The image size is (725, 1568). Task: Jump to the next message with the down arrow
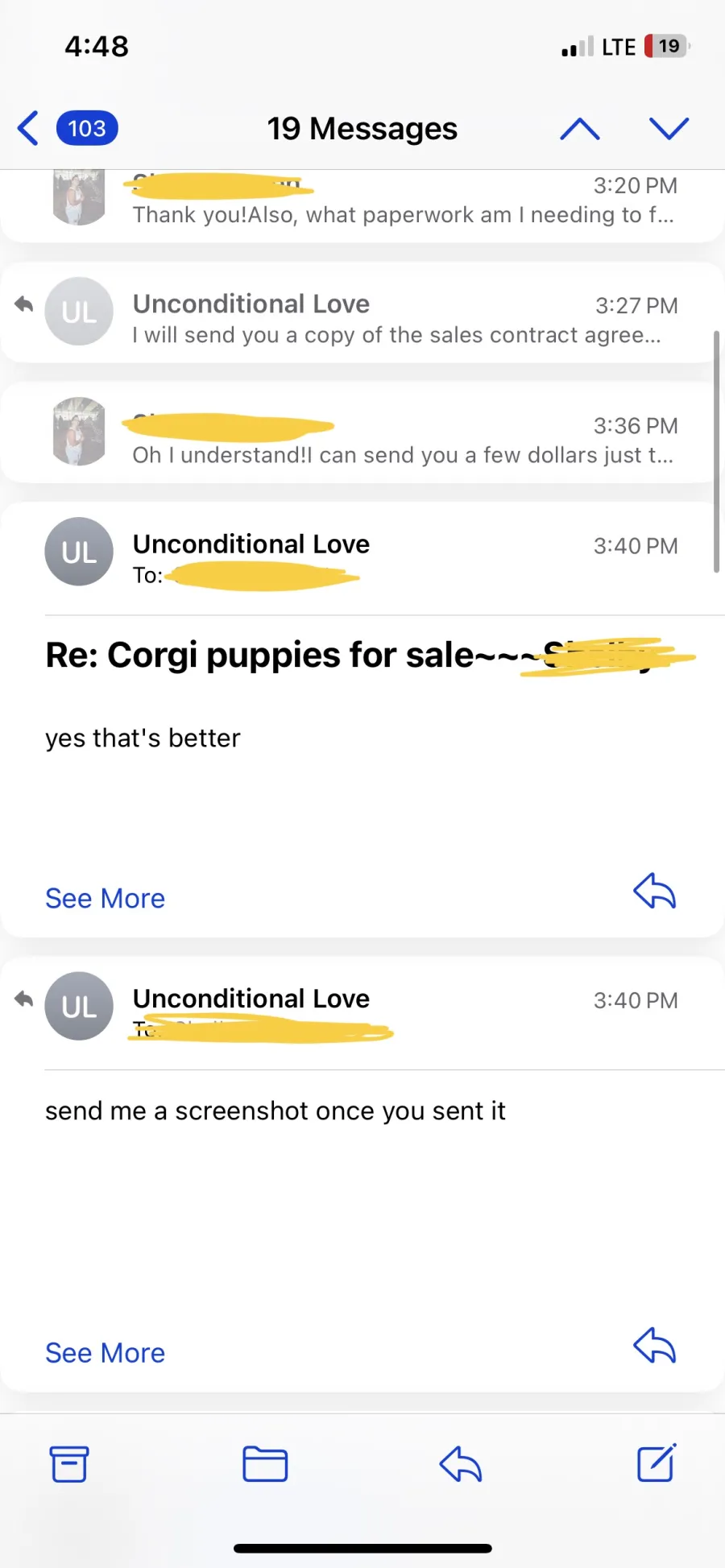(669, 128)
